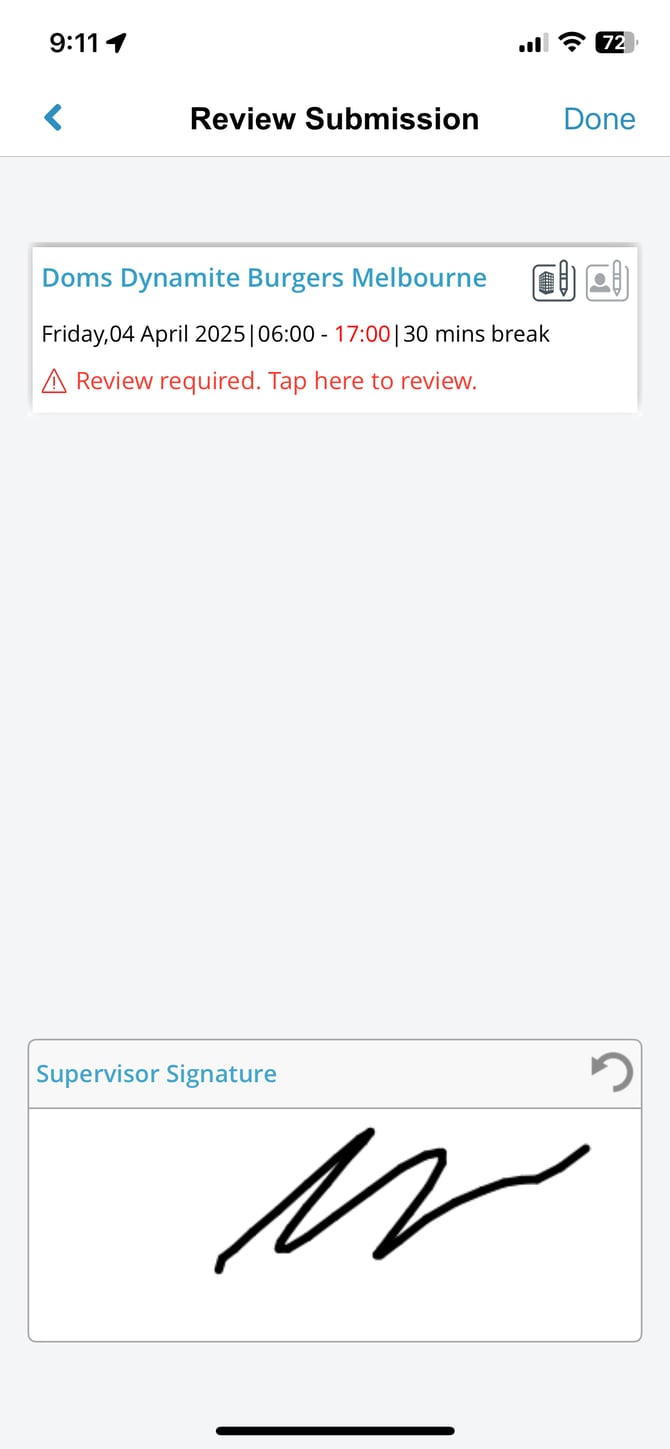Image resolution: width=670 pixels, height=1449 pixels.
Task: Go back from Review Submission
Action: pyautogui.click(x=54, y=118)
